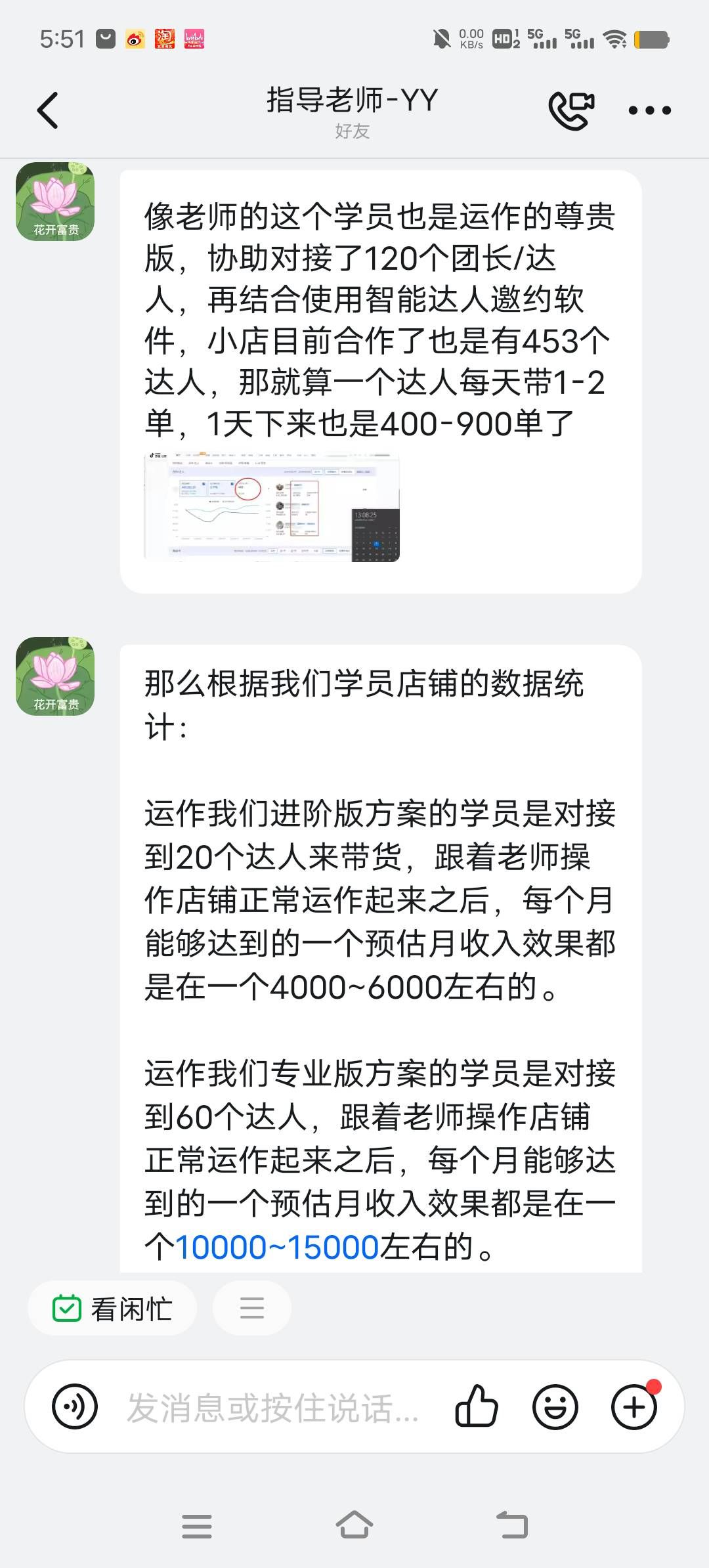The width and height of the screenshot is (709, 1568).
Task: Go back from the 指导老师-YY chat
Action: 48,110
